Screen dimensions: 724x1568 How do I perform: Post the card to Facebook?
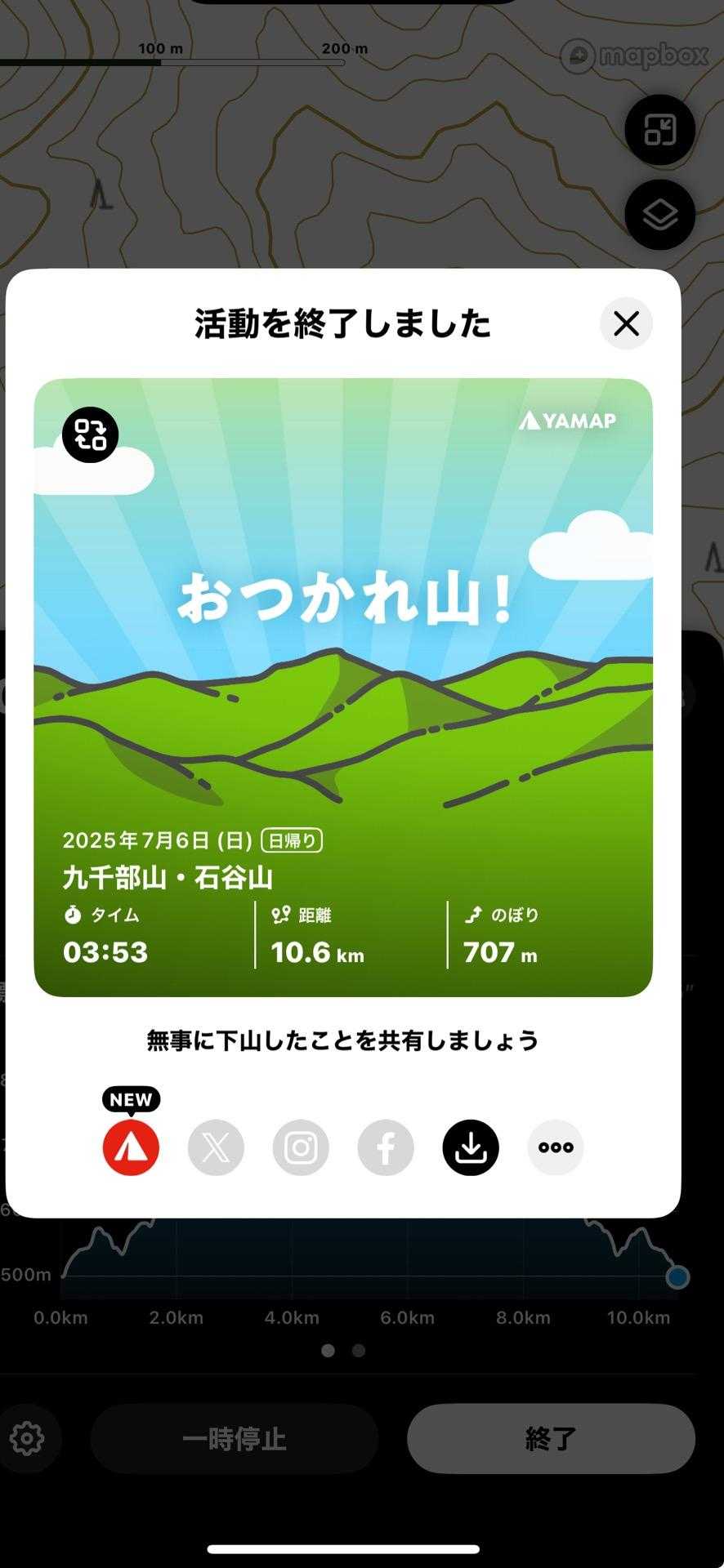coord(386,1147)
